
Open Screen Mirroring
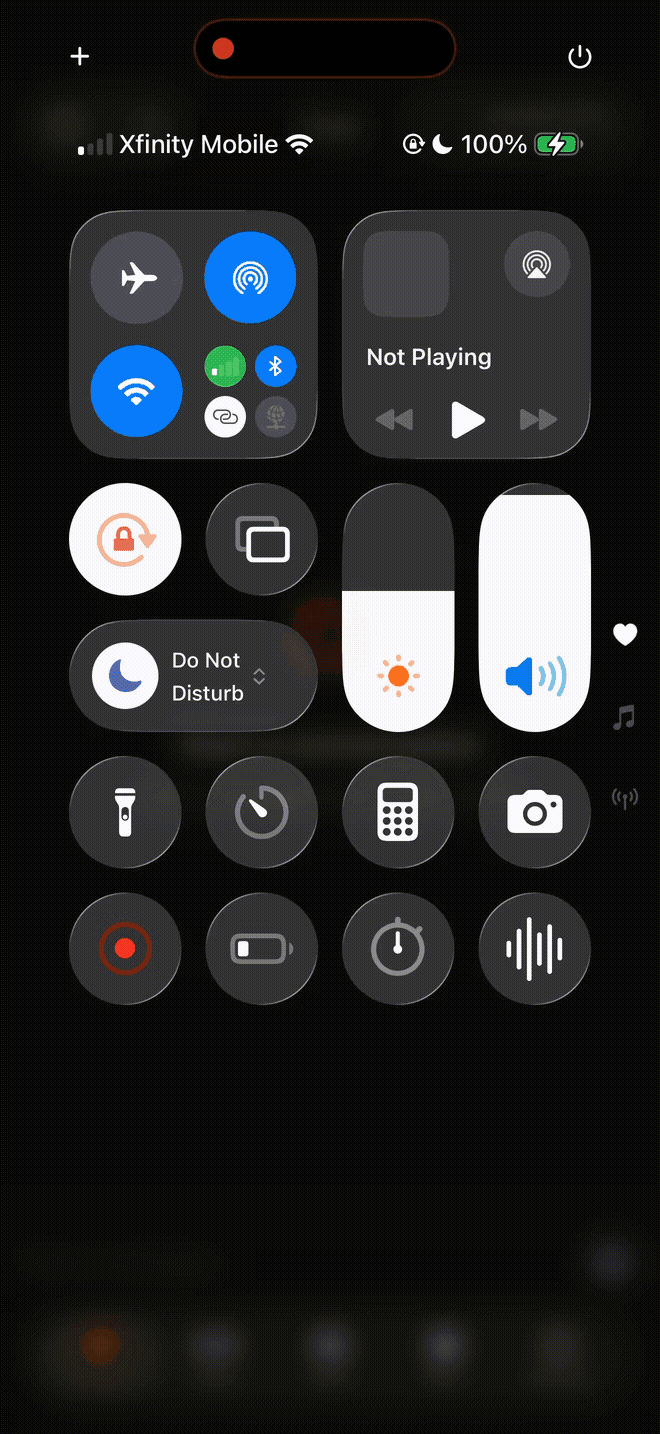(262, 540)
